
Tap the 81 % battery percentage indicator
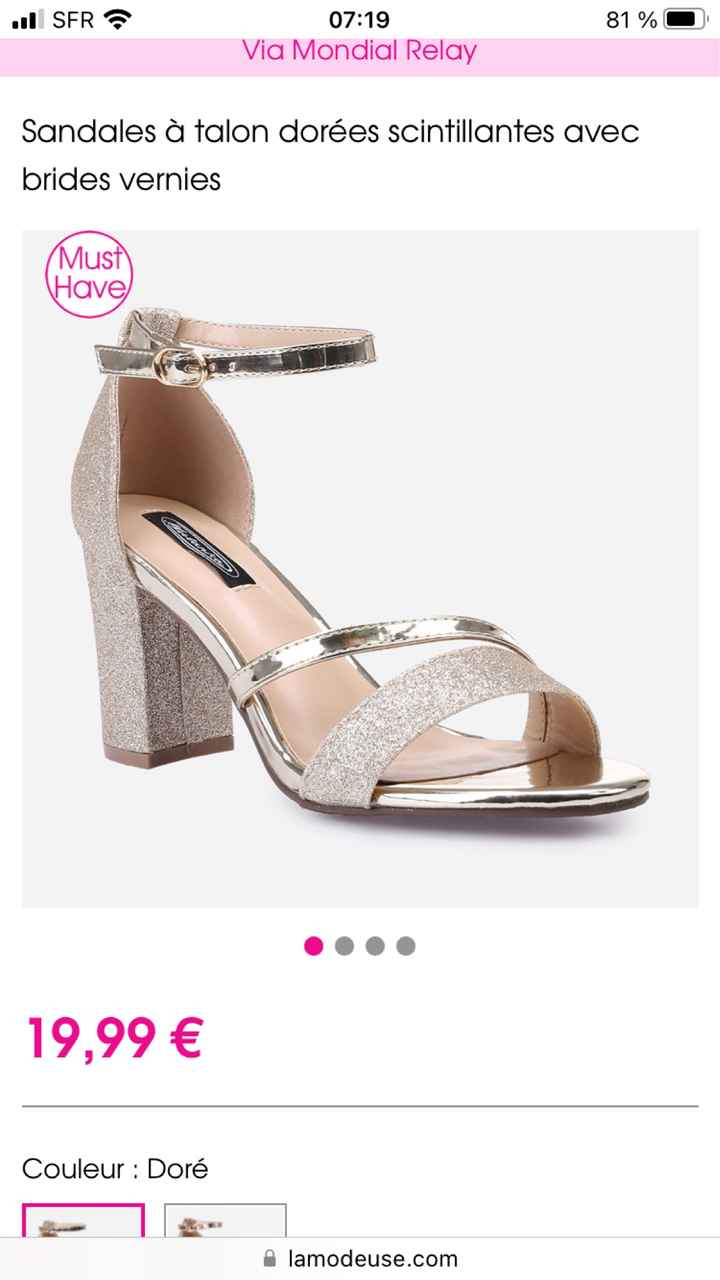tap(629, 18)
